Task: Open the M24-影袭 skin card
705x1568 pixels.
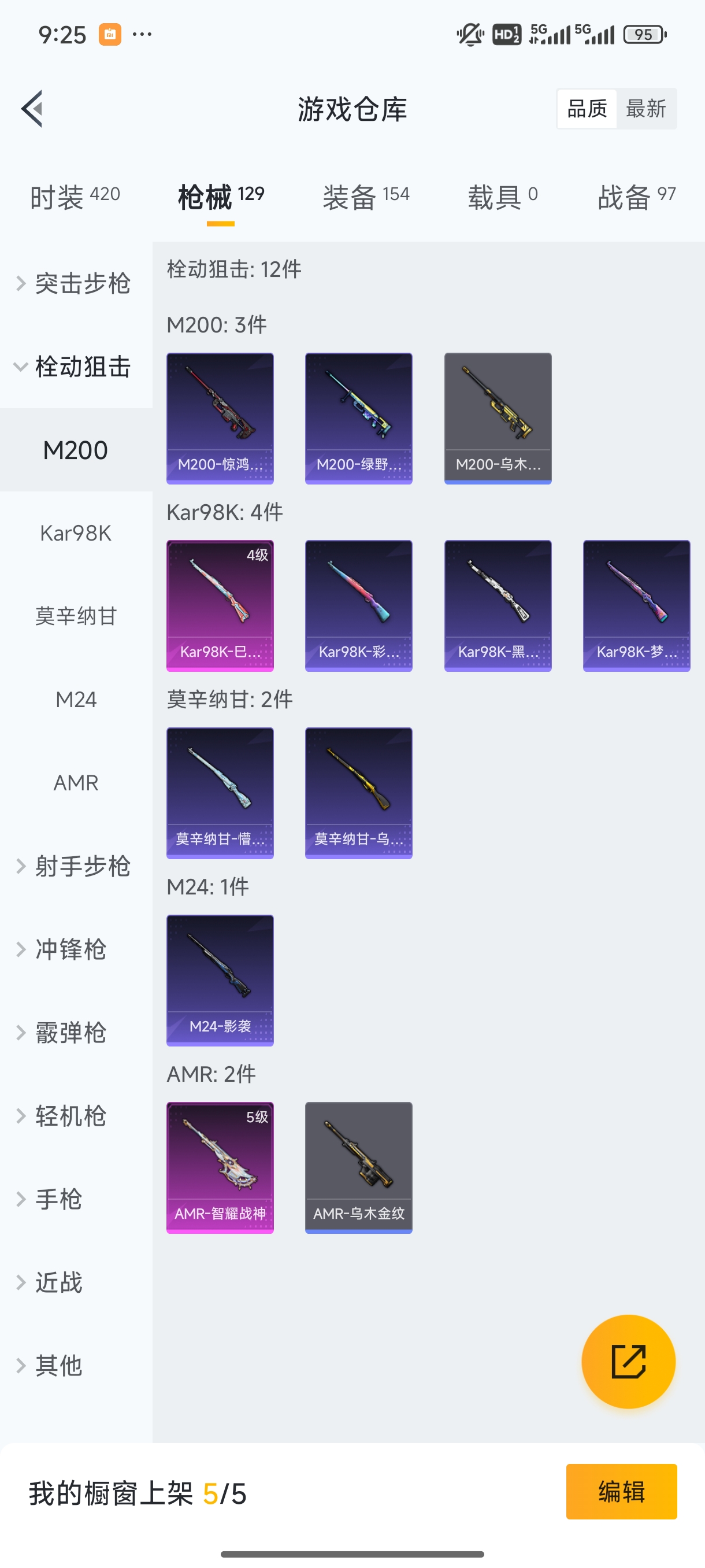Action: 220,980
